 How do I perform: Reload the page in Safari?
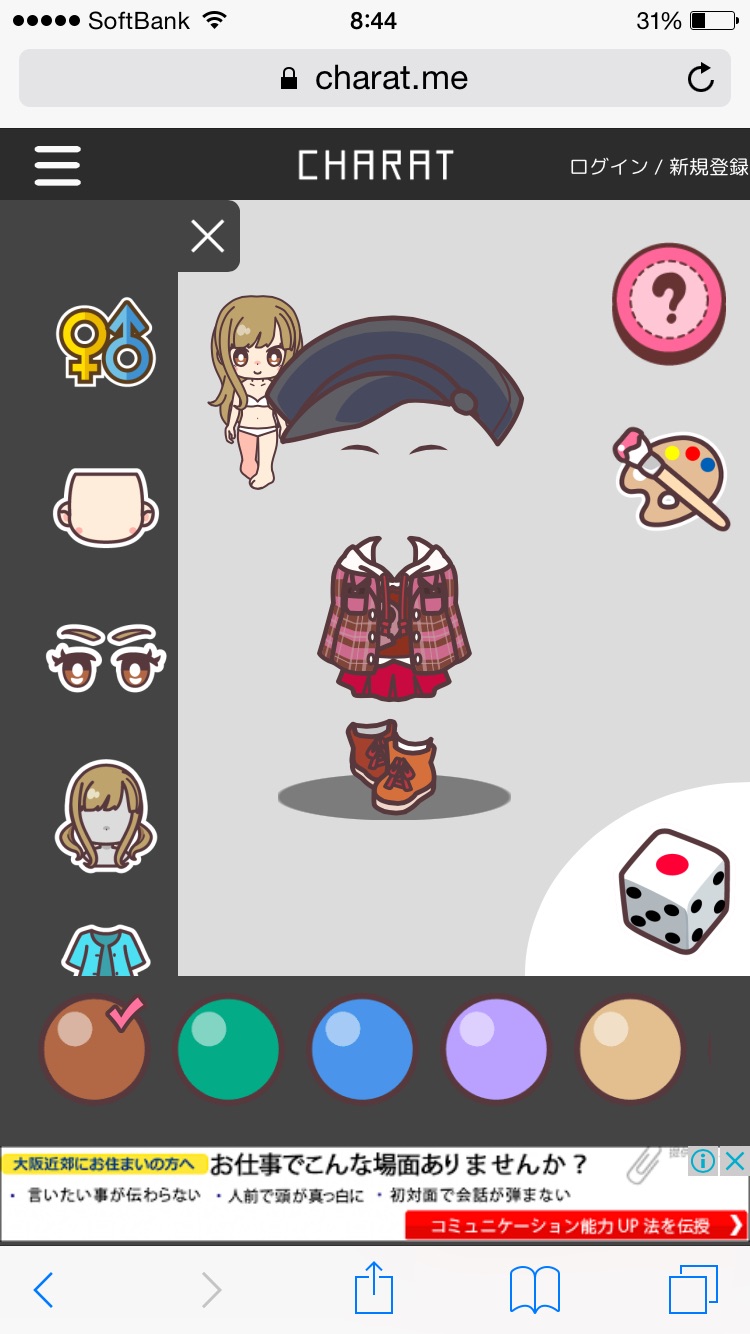701,78
